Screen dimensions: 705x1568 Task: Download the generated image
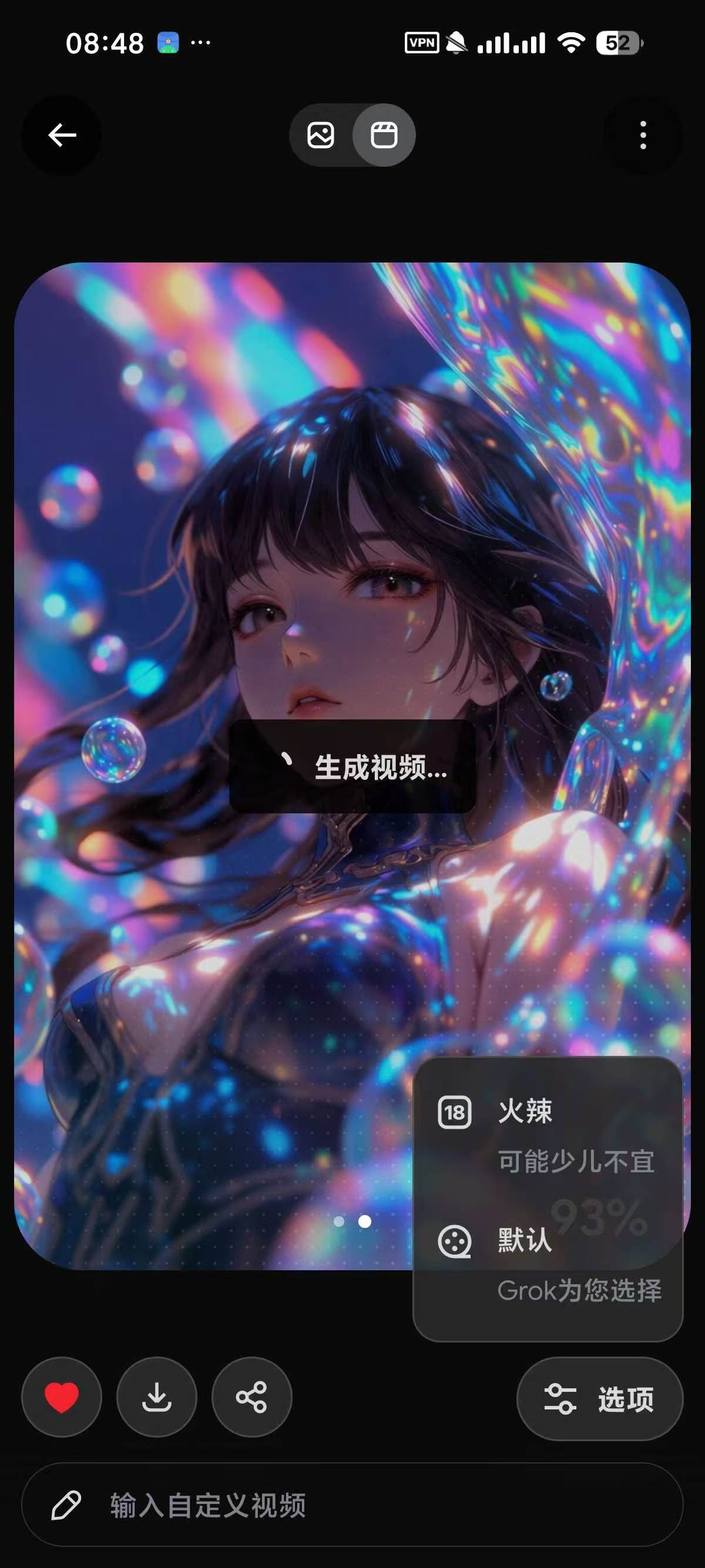click(x=156, y=1397)
